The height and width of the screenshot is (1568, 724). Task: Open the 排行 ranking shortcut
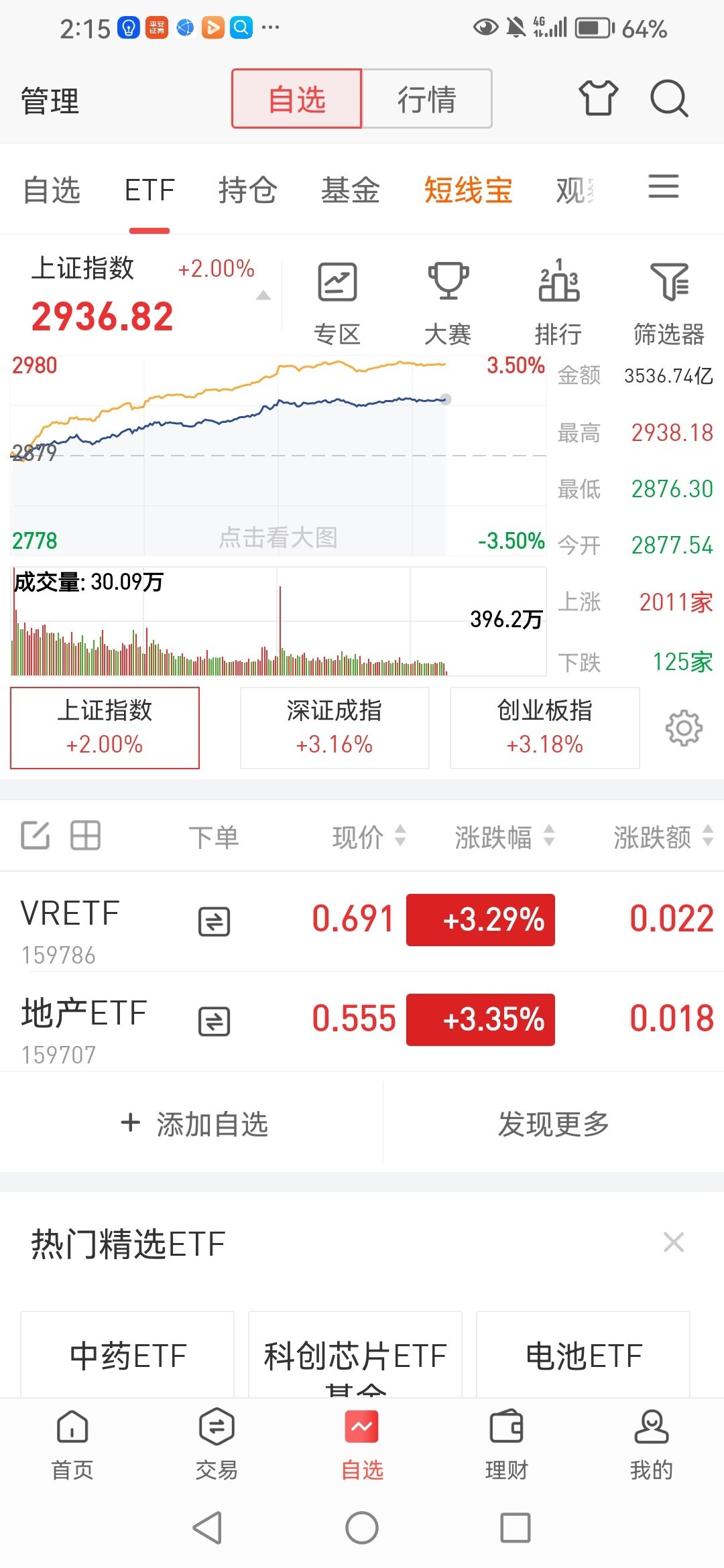(558, 304)
